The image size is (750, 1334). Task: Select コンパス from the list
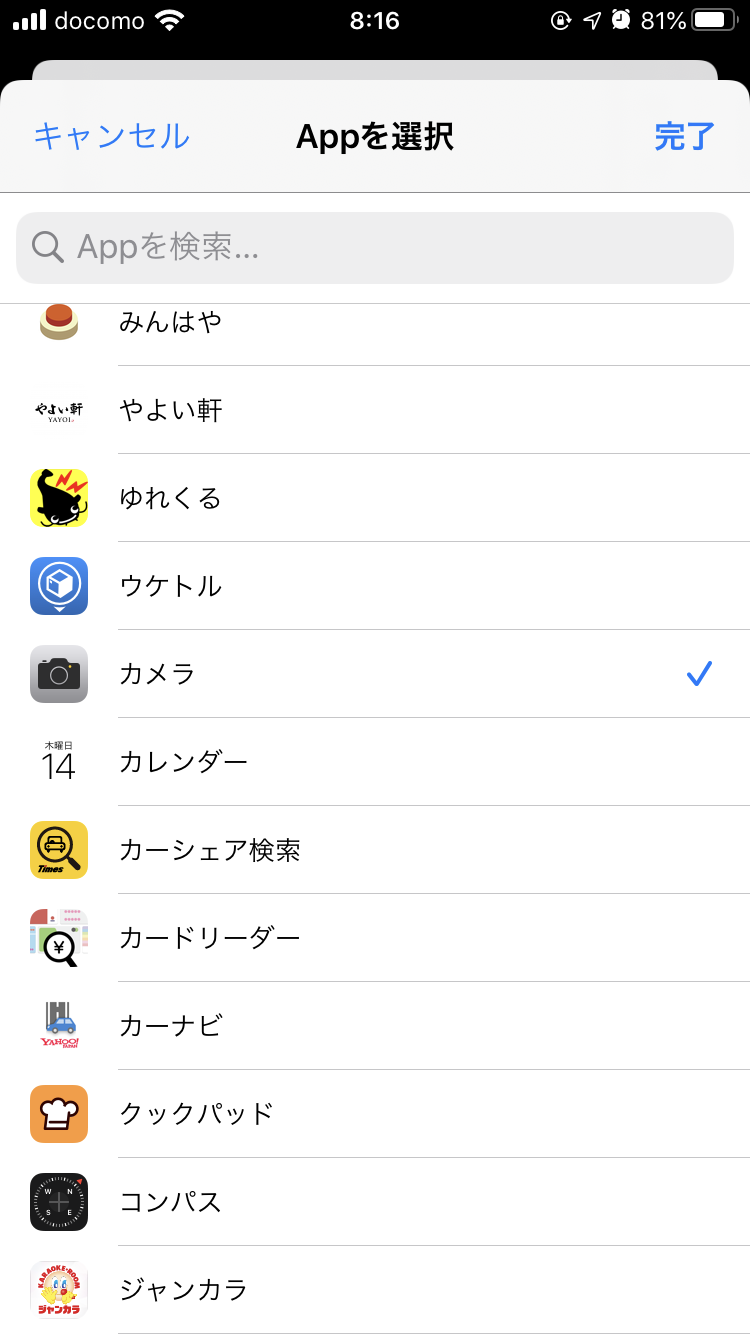tap(375, 1202)
